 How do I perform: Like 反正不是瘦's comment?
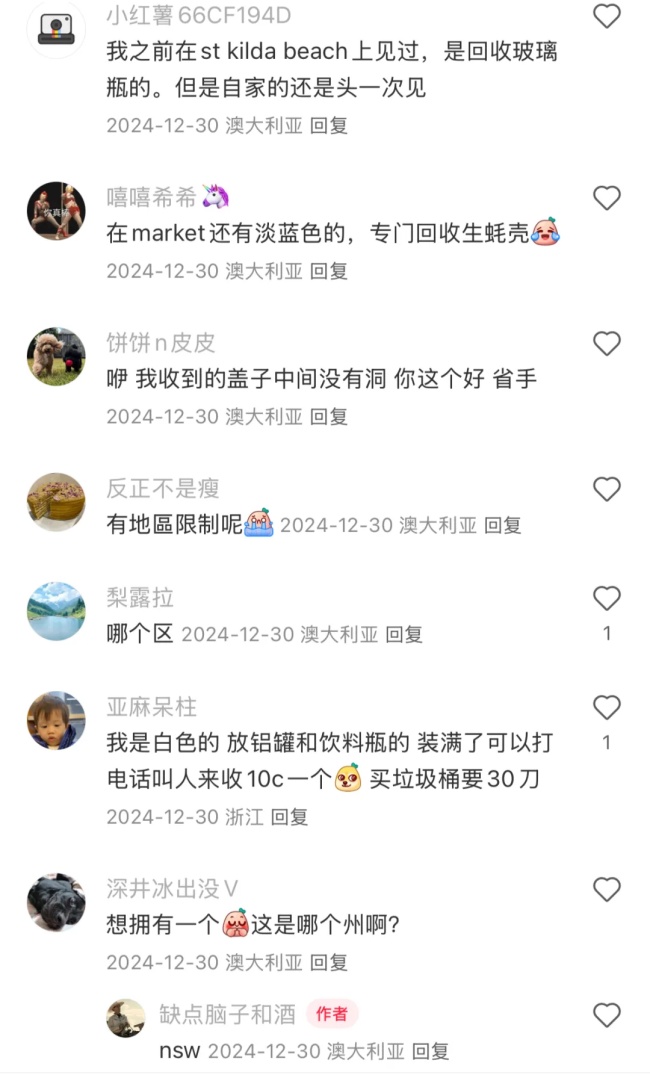(607, 489)
